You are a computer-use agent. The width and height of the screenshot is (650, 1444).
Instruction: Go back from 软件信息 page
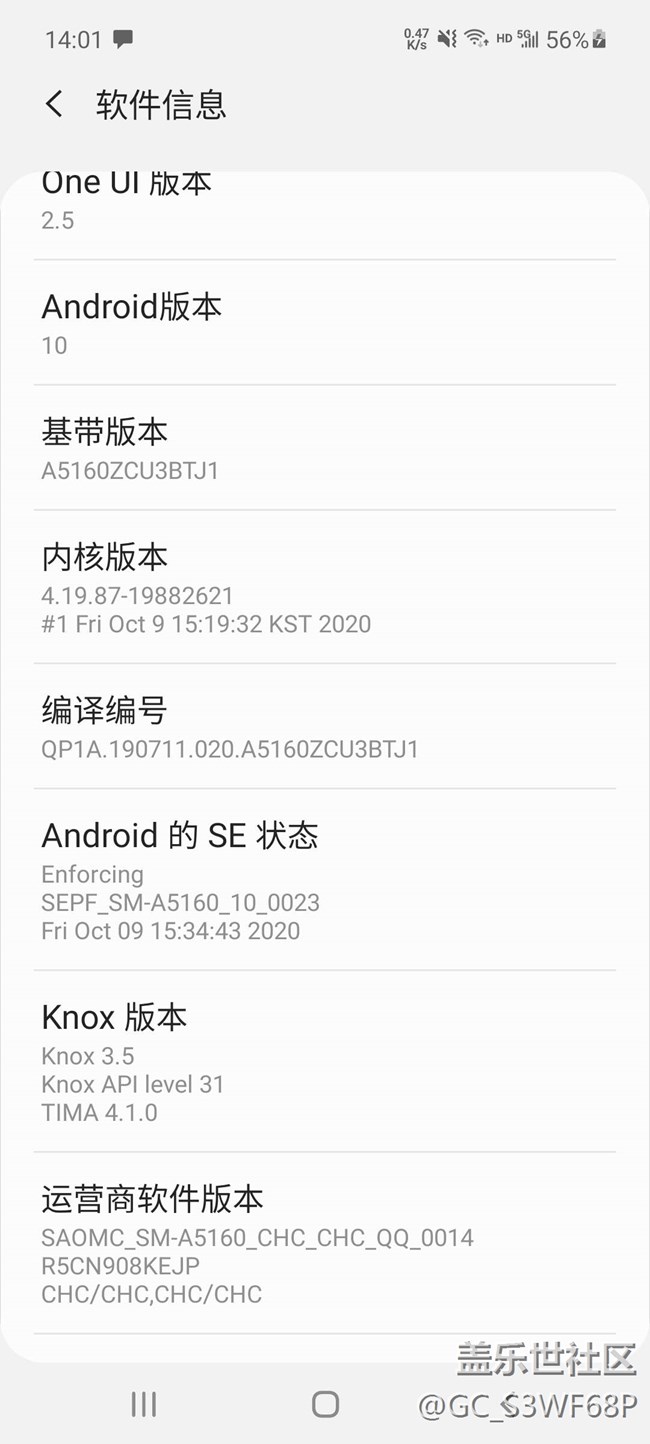click(54, 103)
